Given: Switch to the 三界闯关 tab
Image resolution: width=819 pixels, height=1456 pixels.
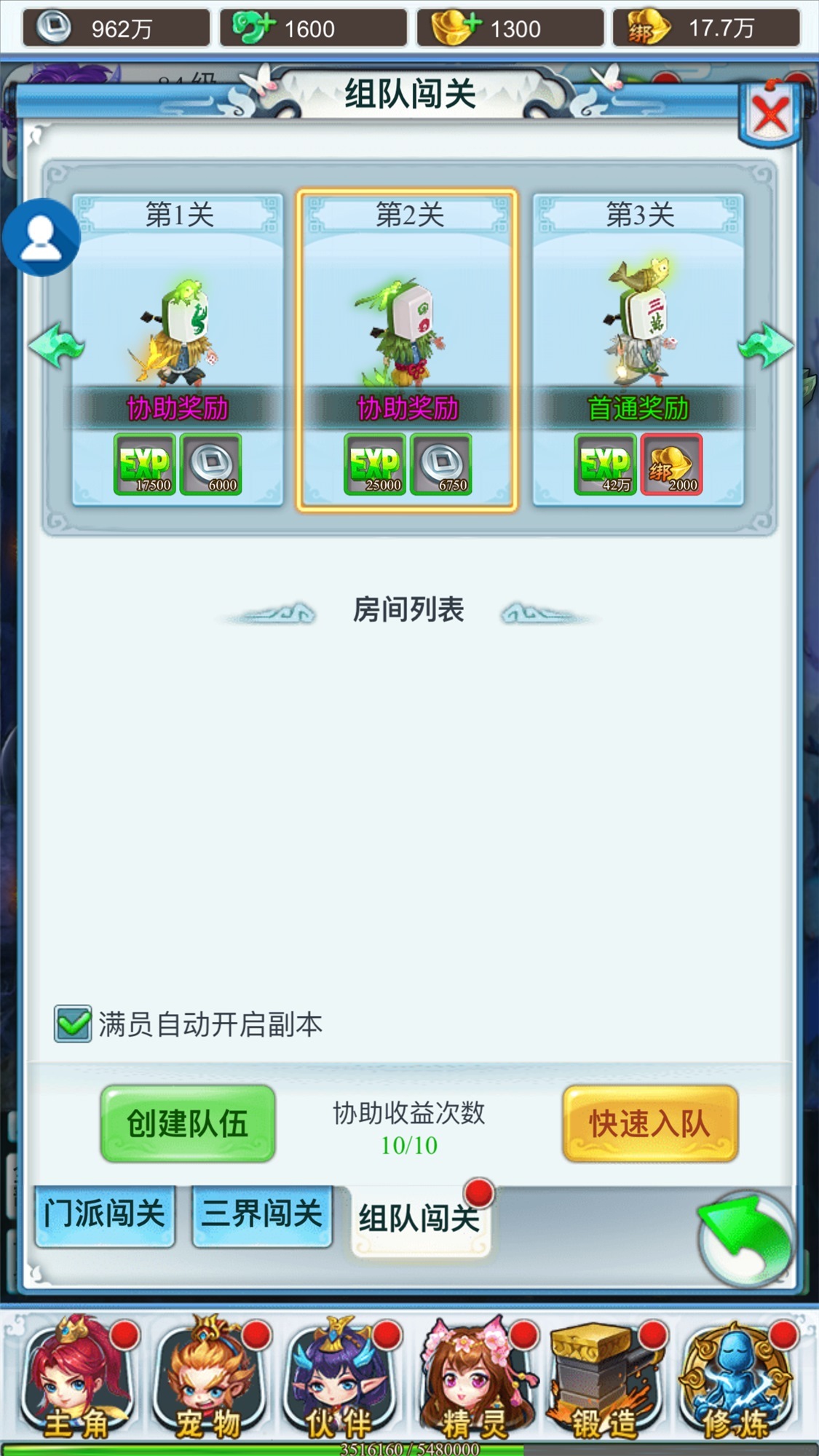Looking at the screenshot, I should (x=262, y=1215).
